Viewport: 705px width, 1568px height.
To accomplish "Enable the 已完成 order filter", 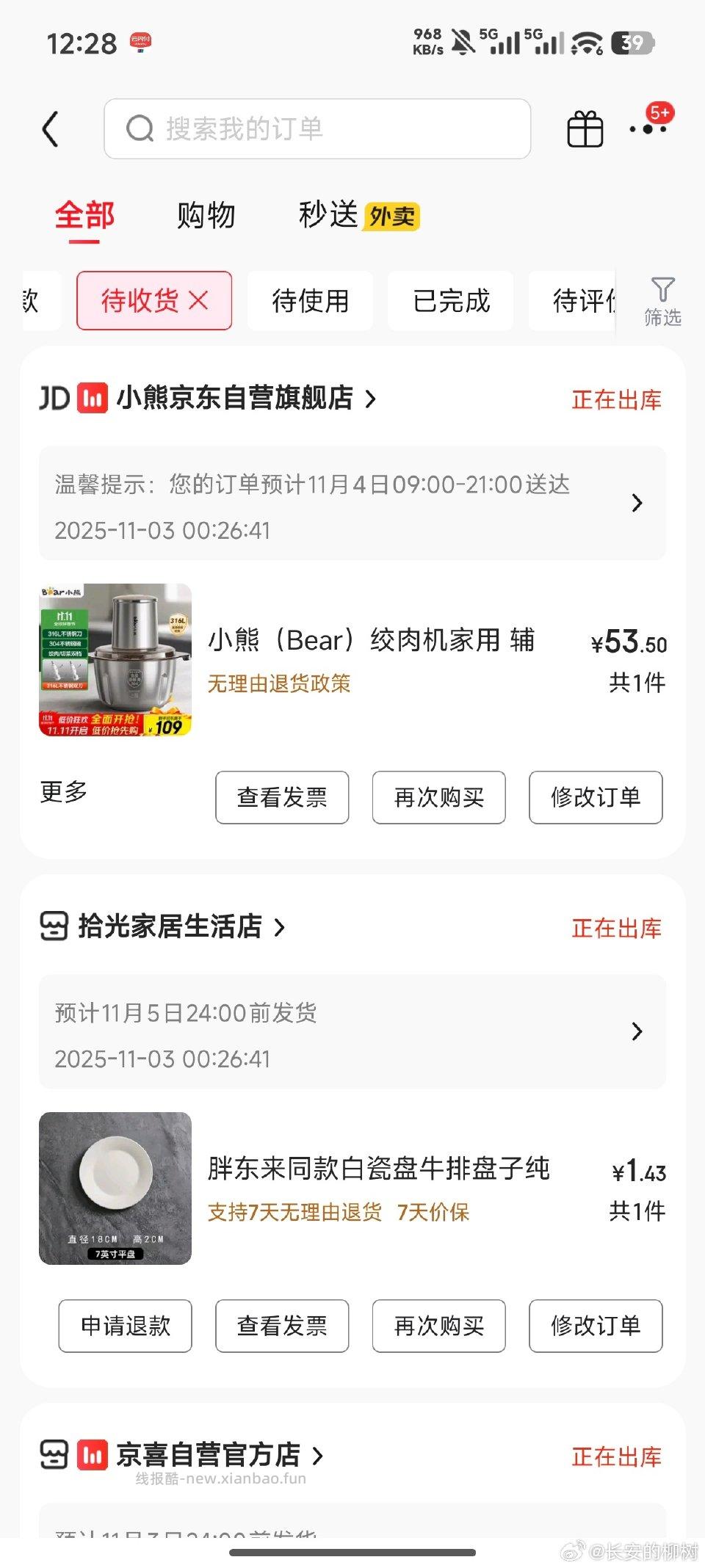I will (449, 301).
